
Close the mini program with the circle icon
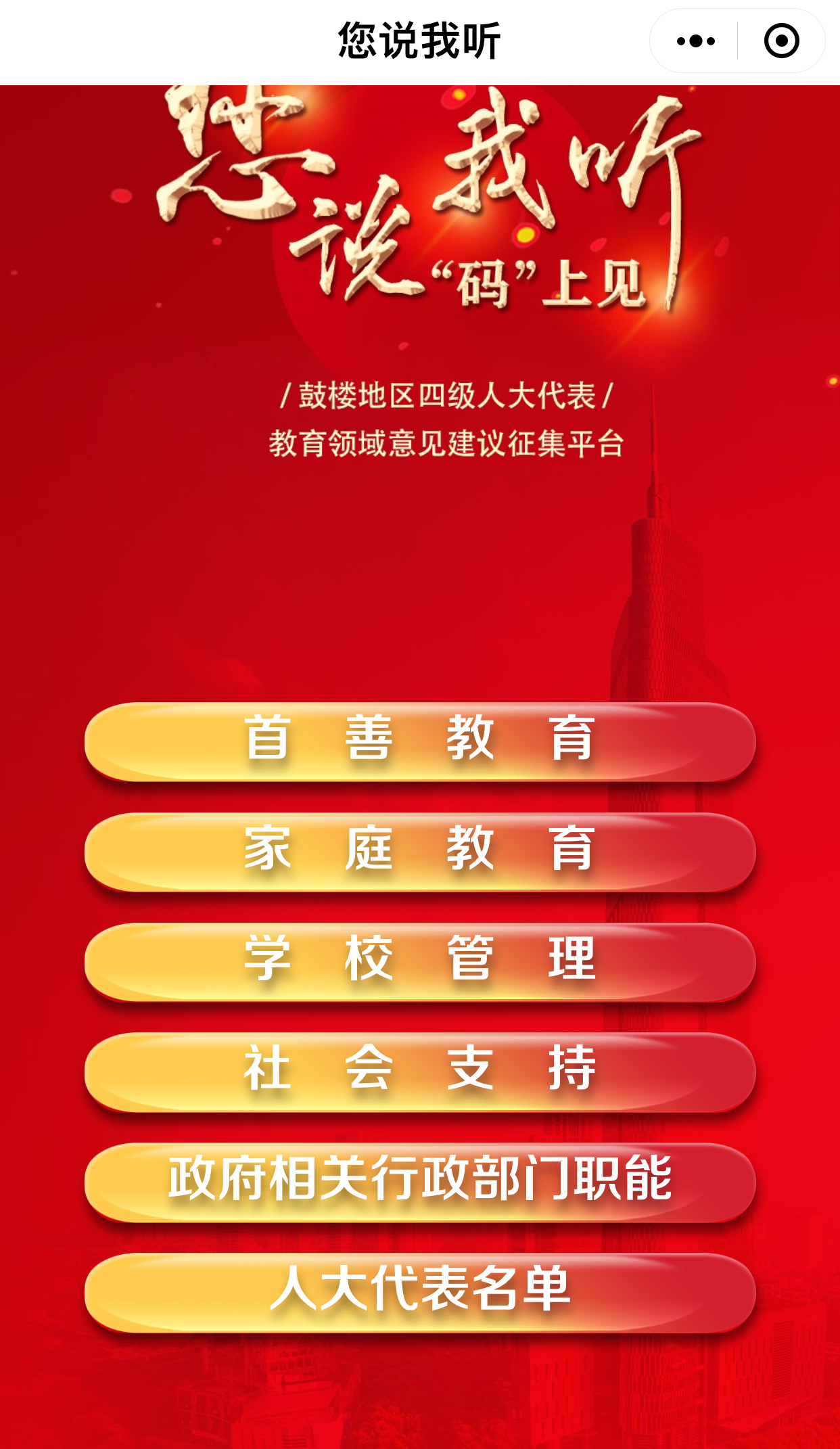pos(781,41)
